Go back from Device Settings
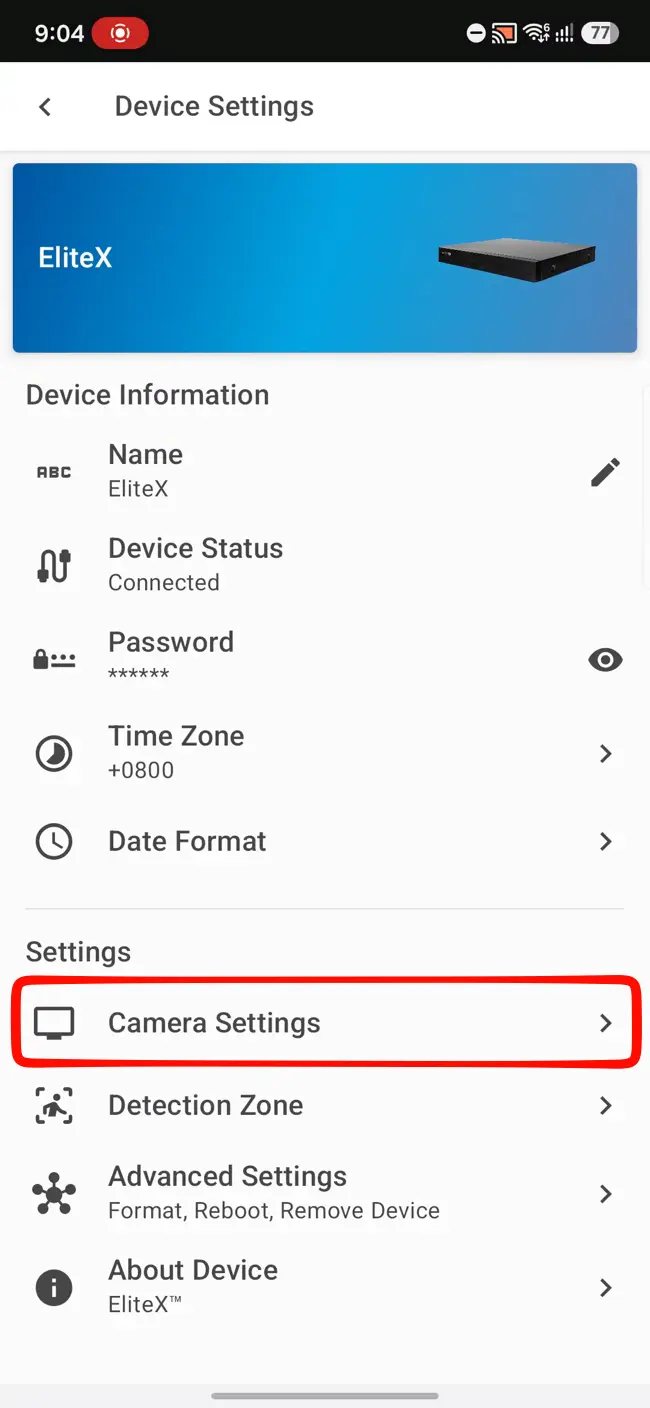 (45, 107)
